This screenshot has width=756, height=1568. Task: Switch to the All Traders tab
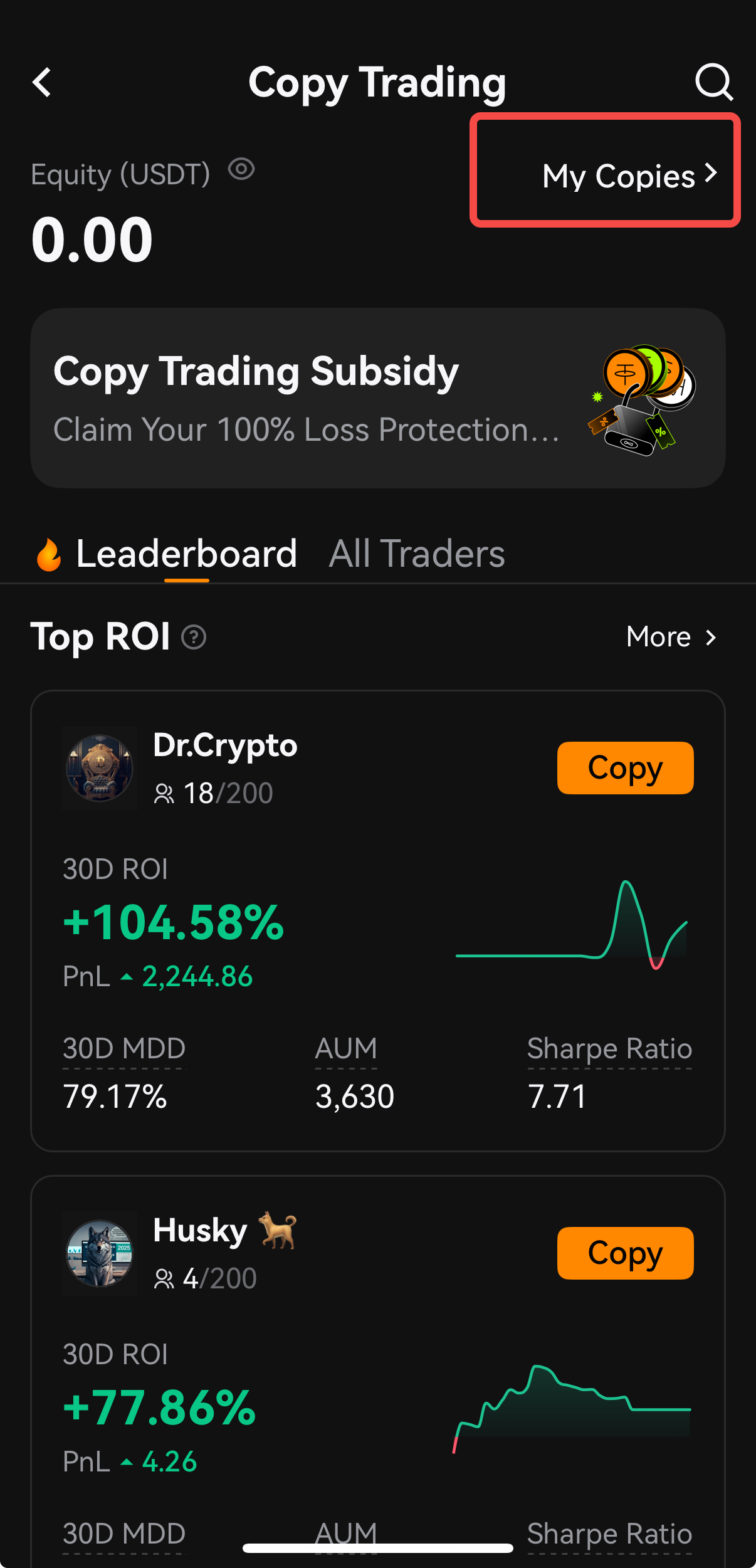417,554
